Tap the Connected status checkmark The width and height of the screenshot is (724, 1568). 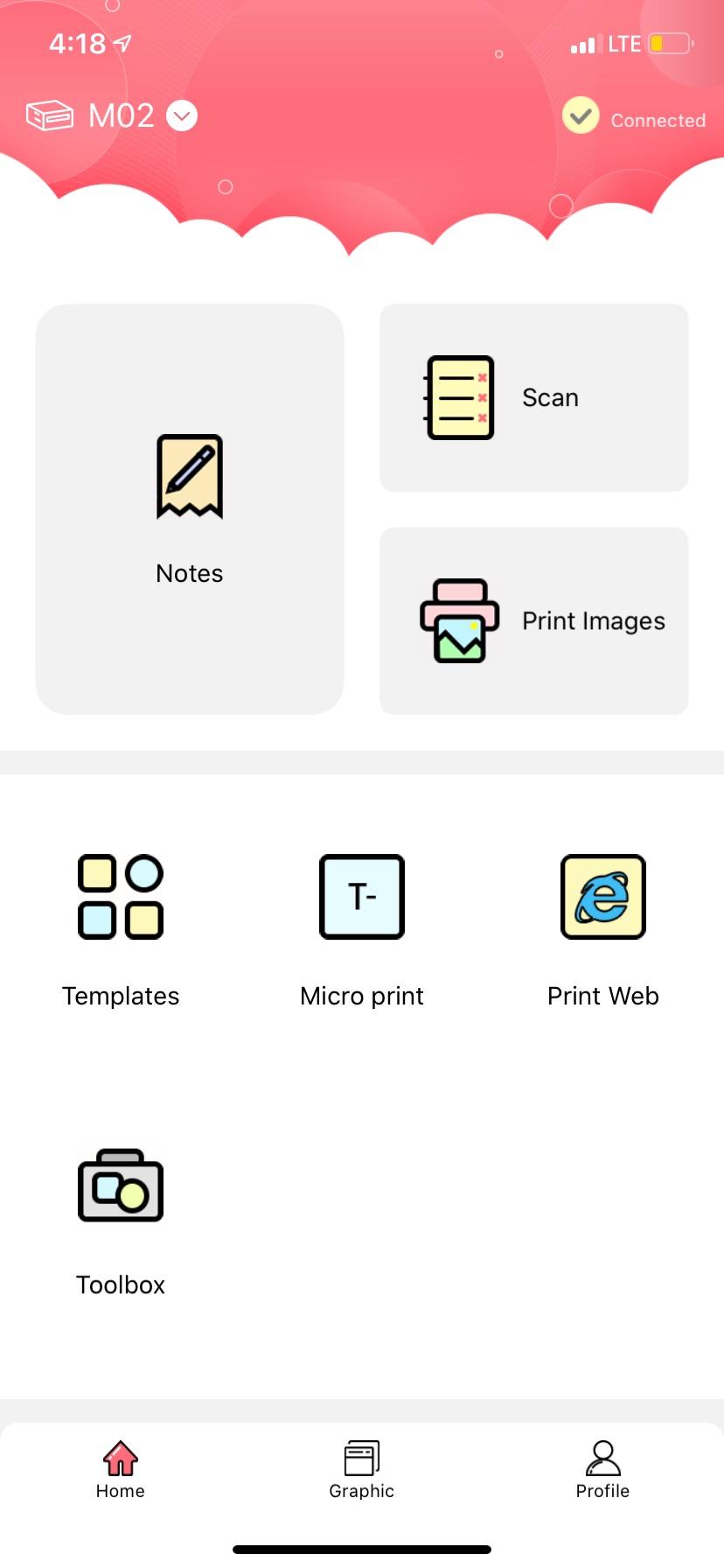pos(580,115)
